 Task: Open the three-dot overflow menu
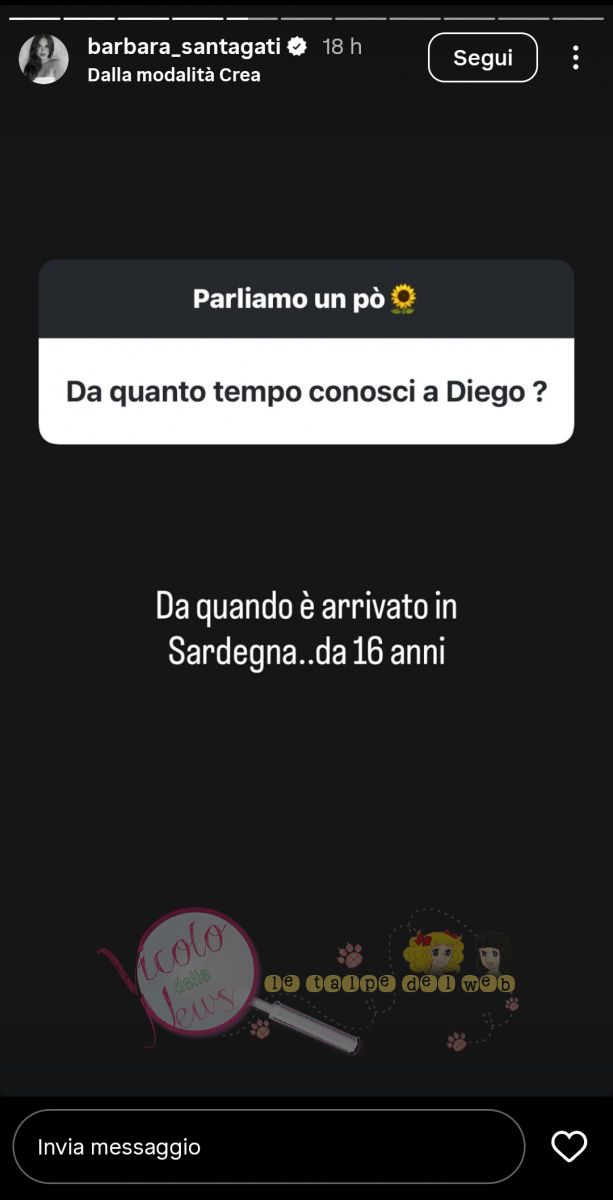(x=575, y=58)
